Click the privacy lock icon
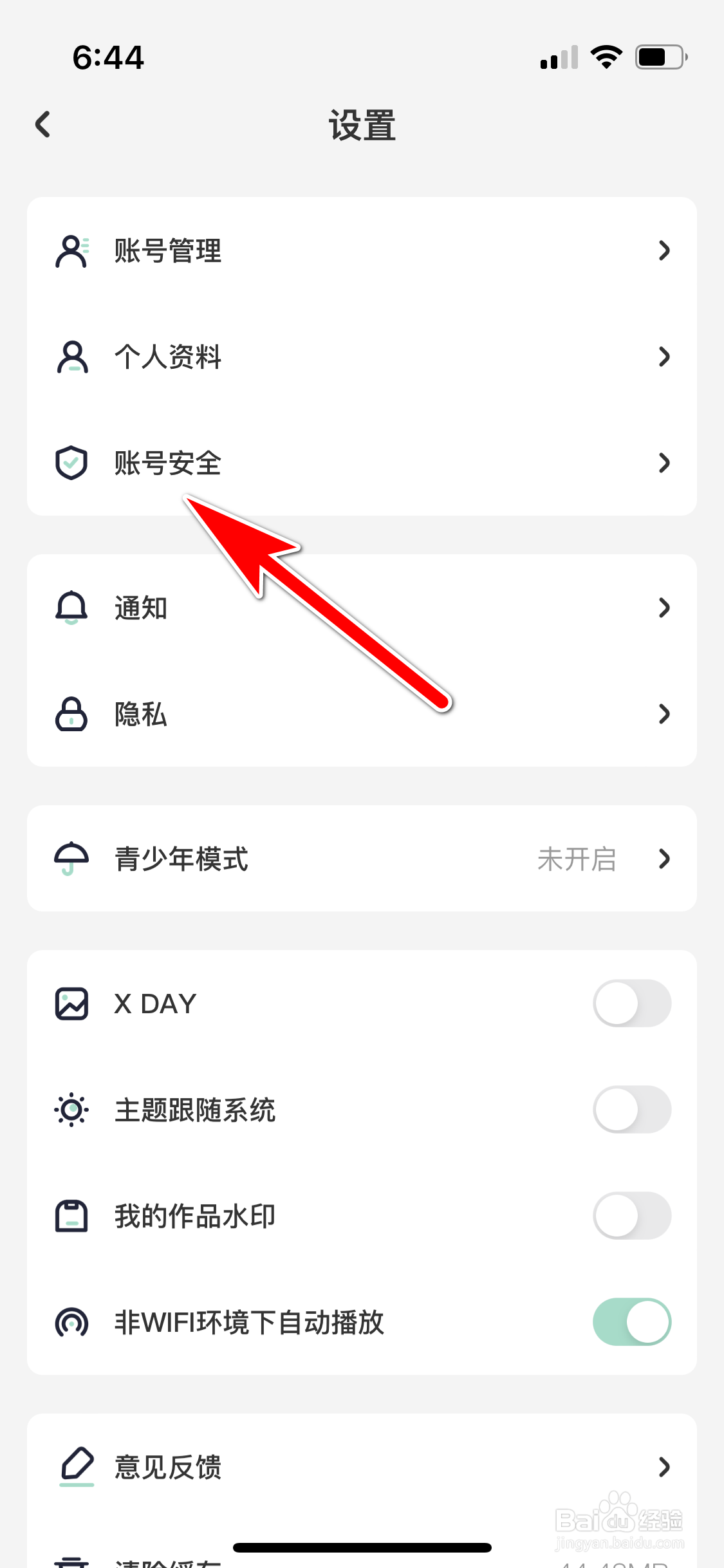 coord(71,714)
